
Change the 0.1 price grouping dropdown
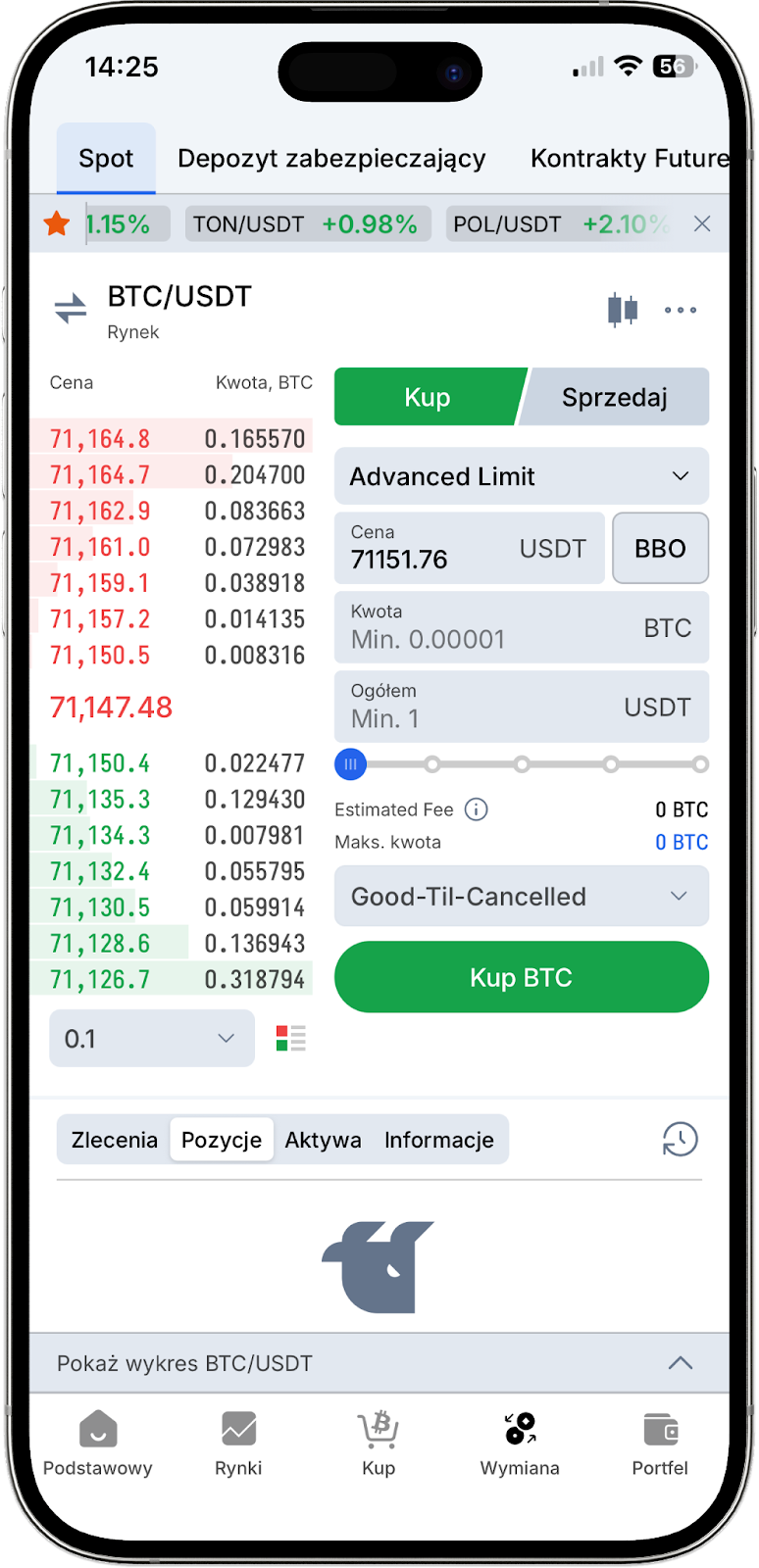coord(151,1039)
